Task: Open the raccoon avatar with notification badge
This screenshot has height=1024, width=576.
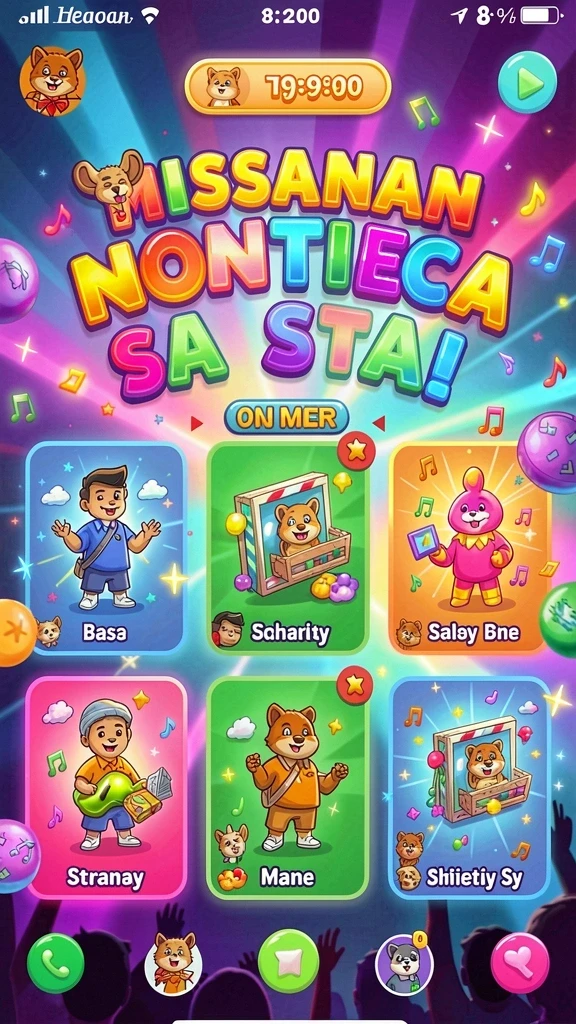Action: [404, 965]
